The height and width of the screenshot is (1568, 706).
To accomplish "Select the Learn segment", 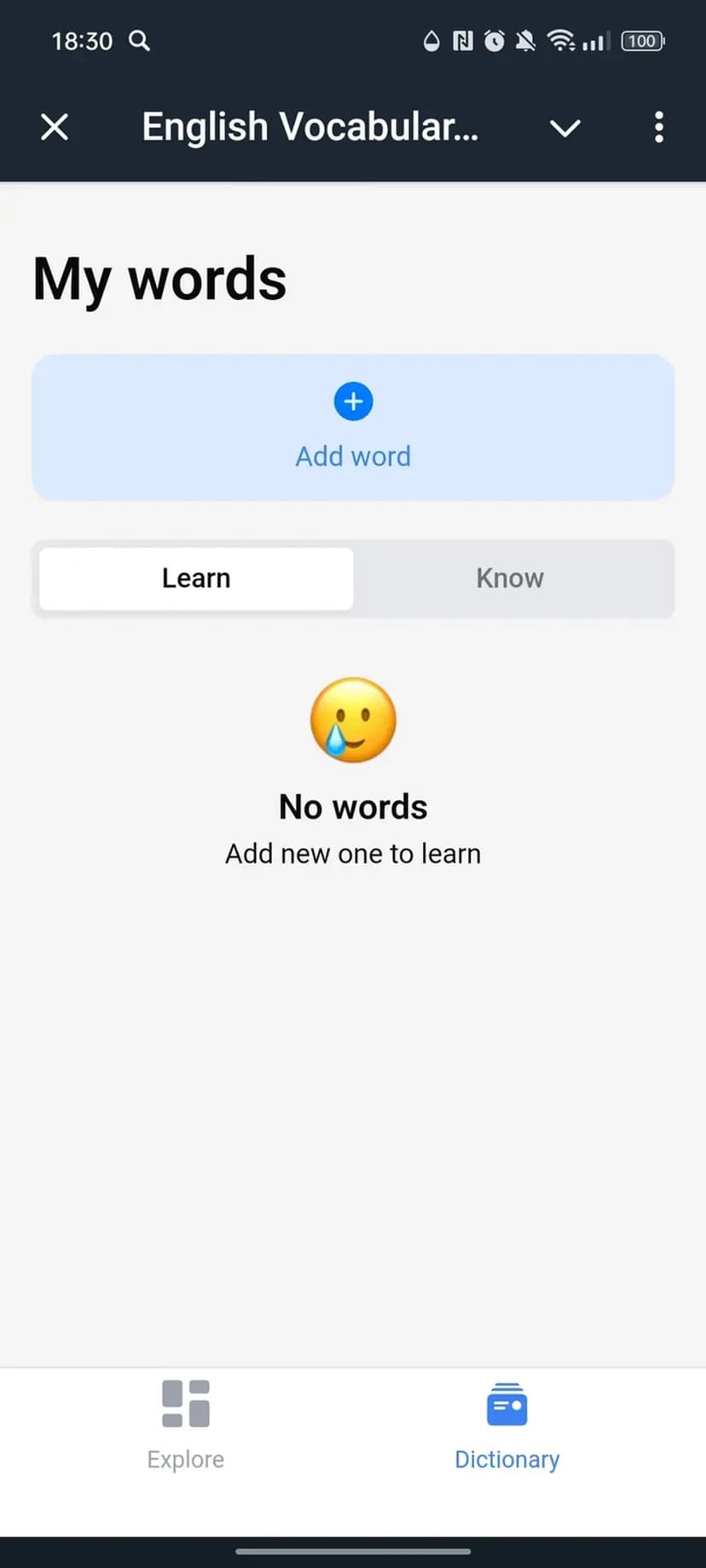I will (196, 579).
